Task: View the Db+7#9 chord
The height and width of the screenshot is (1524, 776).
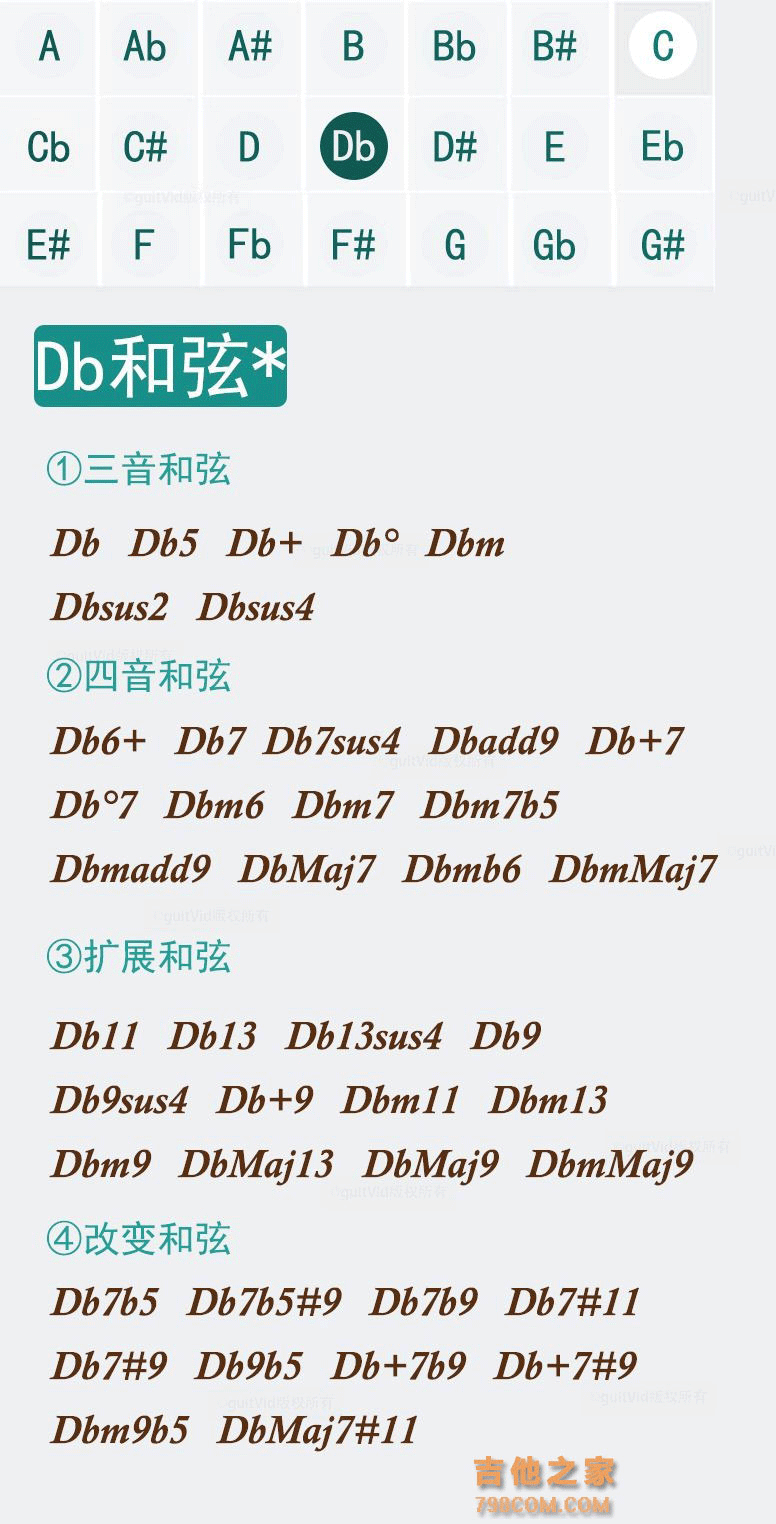Action: pos(566,1366)
